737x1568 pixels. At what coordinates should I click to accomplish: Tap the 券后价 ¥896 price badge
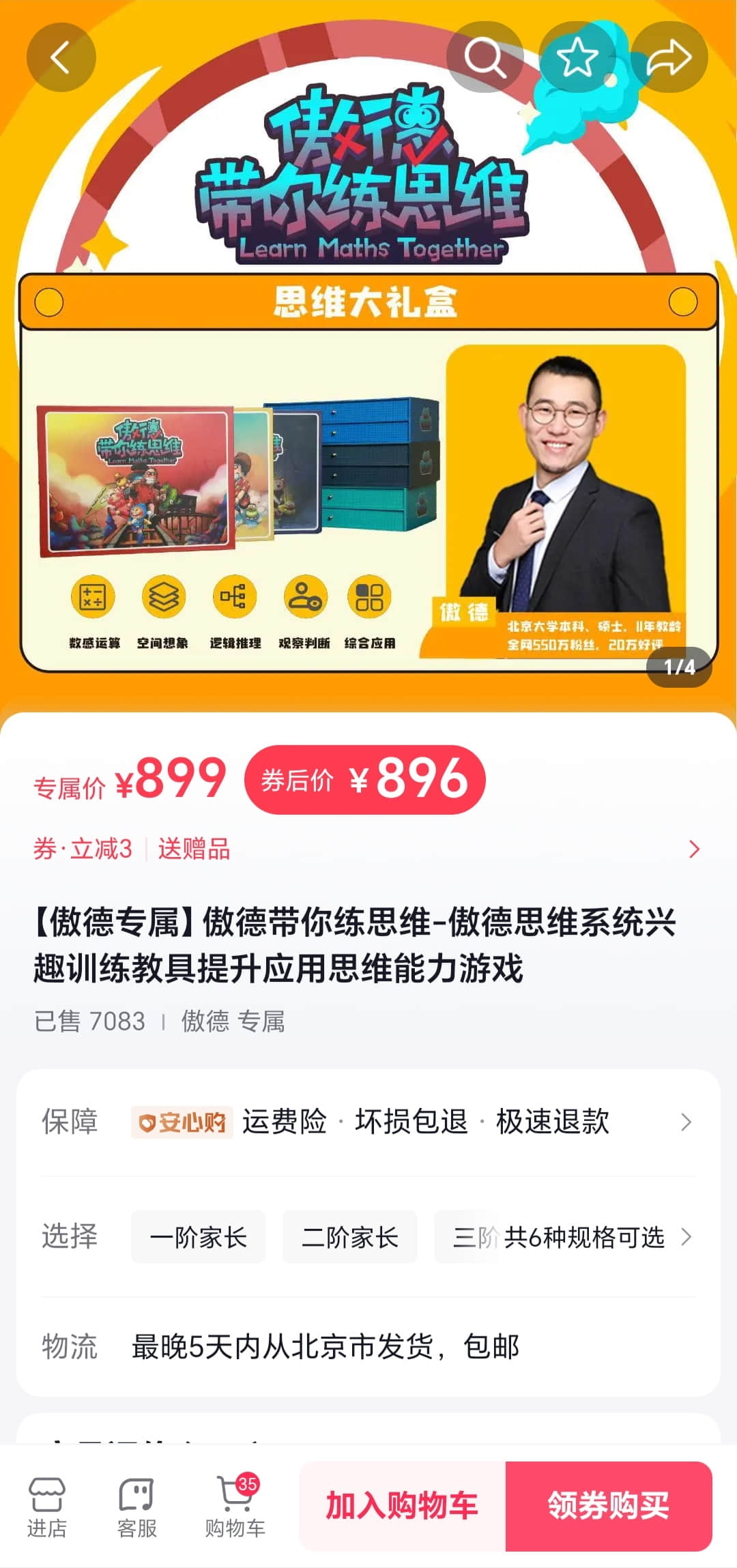[364, 780]
